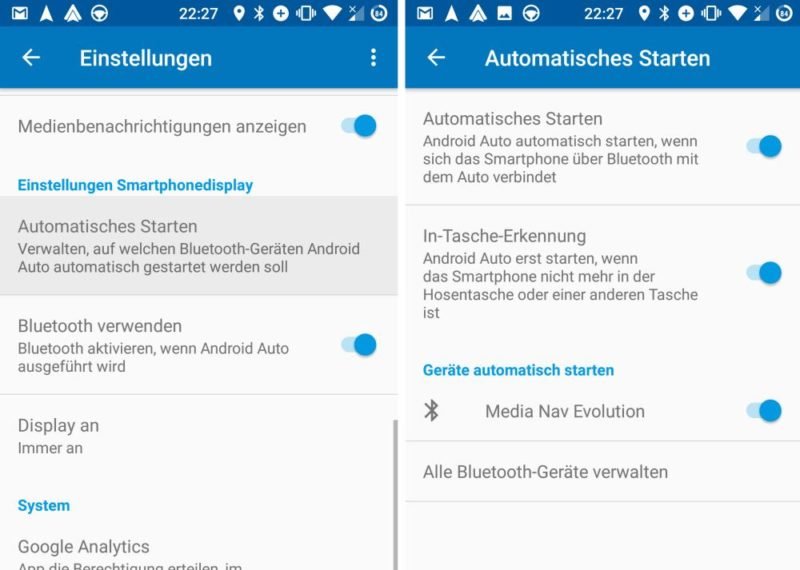Go back from the Automatisches Starten screen
Viewport: 800px width, 570px height.
[x=436, y=58]
